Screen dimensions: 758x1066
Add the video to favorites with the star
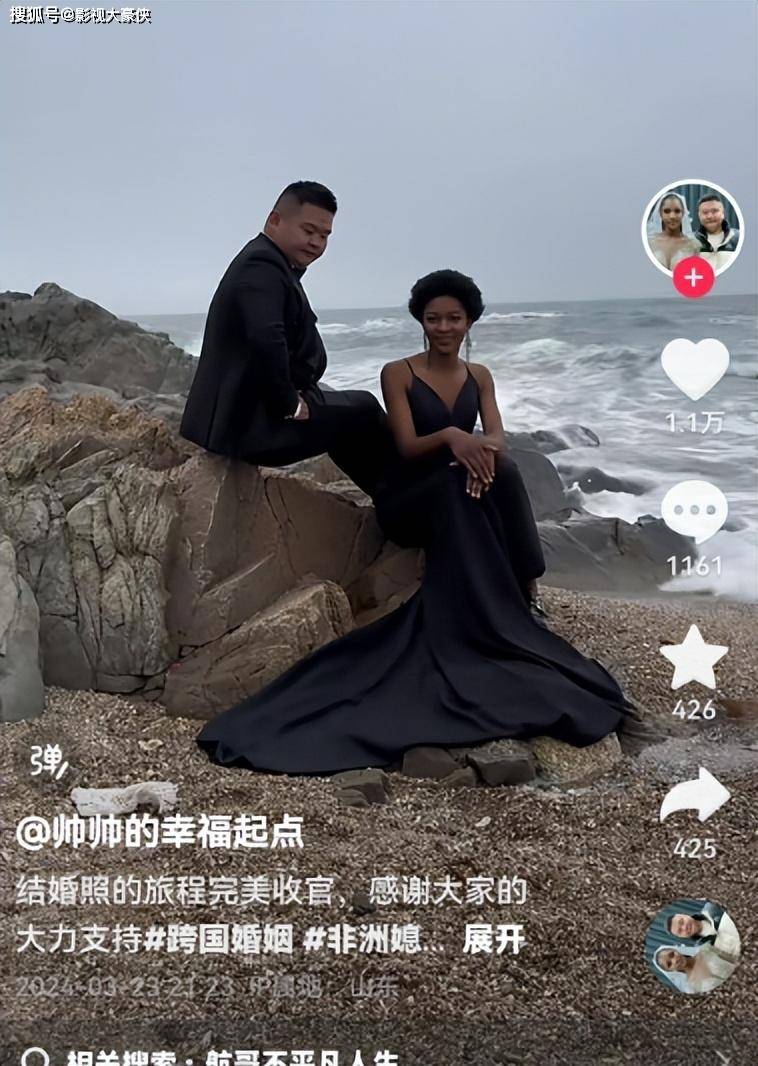[x=694, y=658]
